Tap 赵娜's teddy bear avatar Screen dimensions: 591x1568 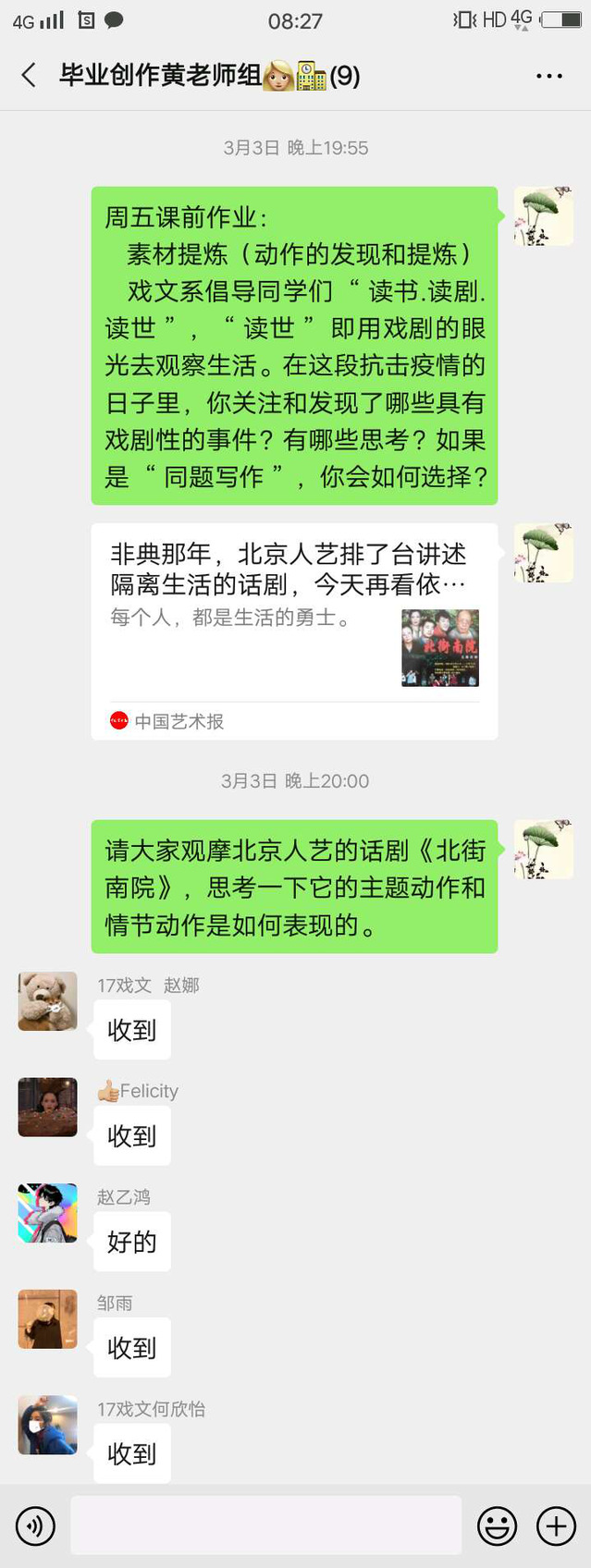tap(48, 1001)
